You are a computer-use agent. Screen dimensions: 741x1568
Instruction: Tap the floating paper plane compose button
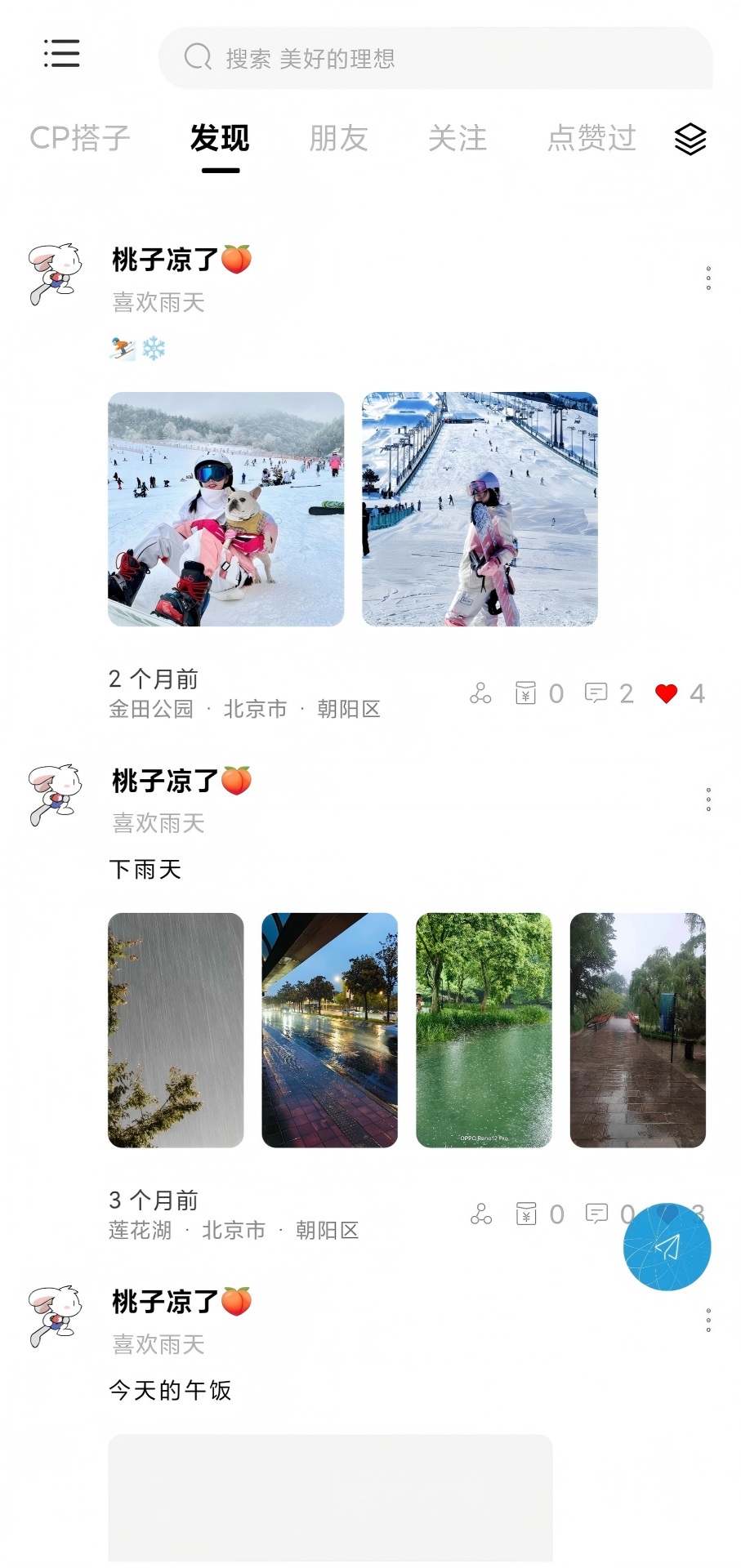coord(667,1247)
